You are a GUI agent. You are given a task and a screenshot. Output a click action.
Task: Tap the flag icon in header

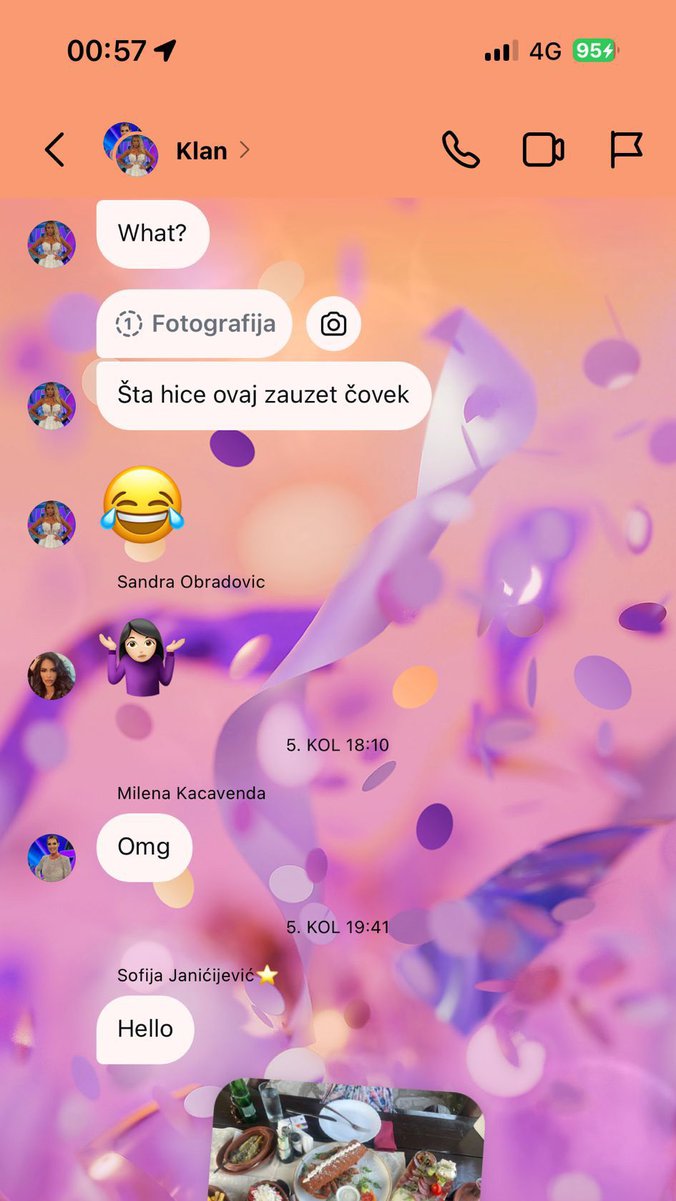(626, 151)
